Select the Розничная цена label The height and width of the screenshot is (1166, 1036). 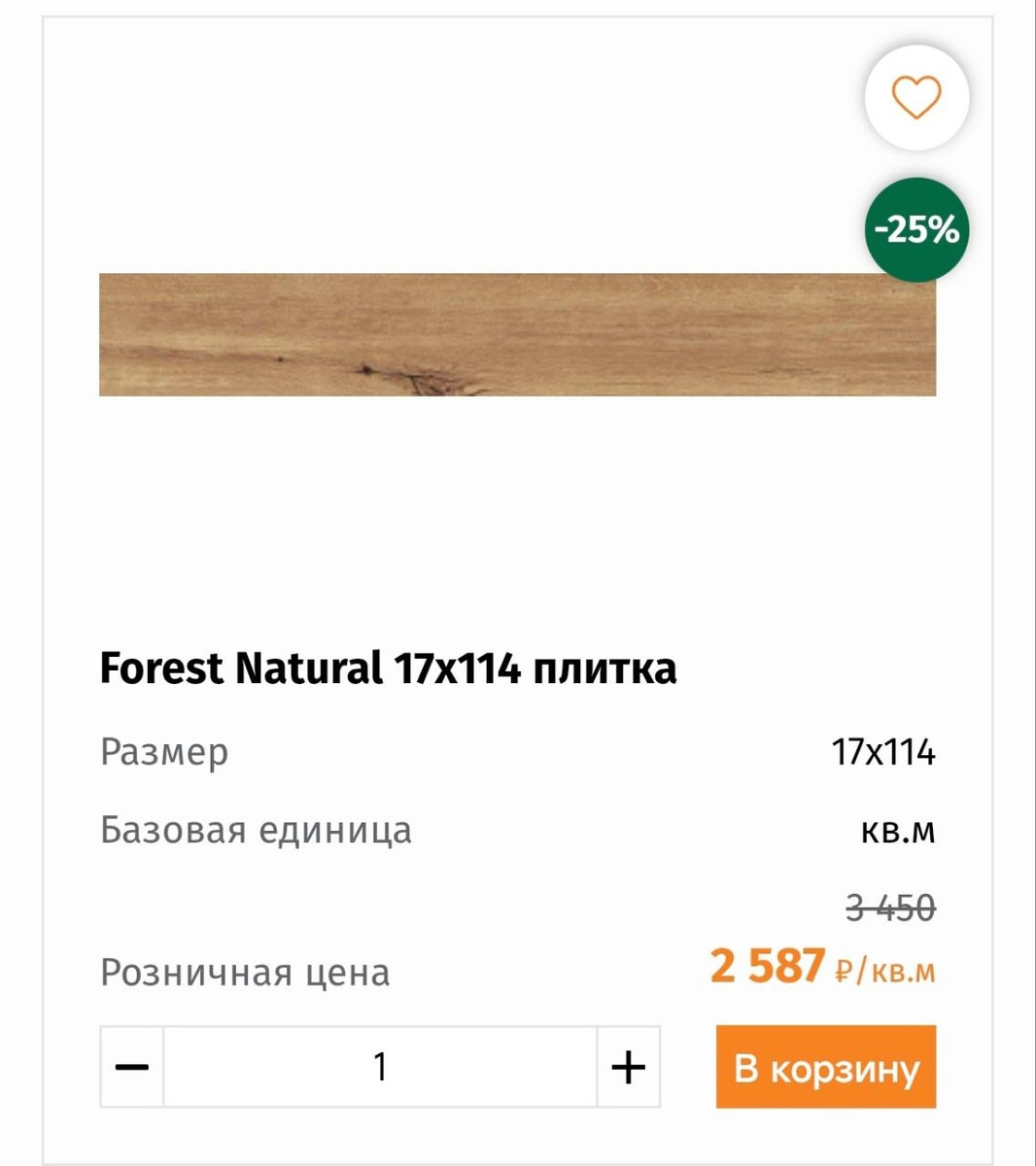(x=244, y=970)
